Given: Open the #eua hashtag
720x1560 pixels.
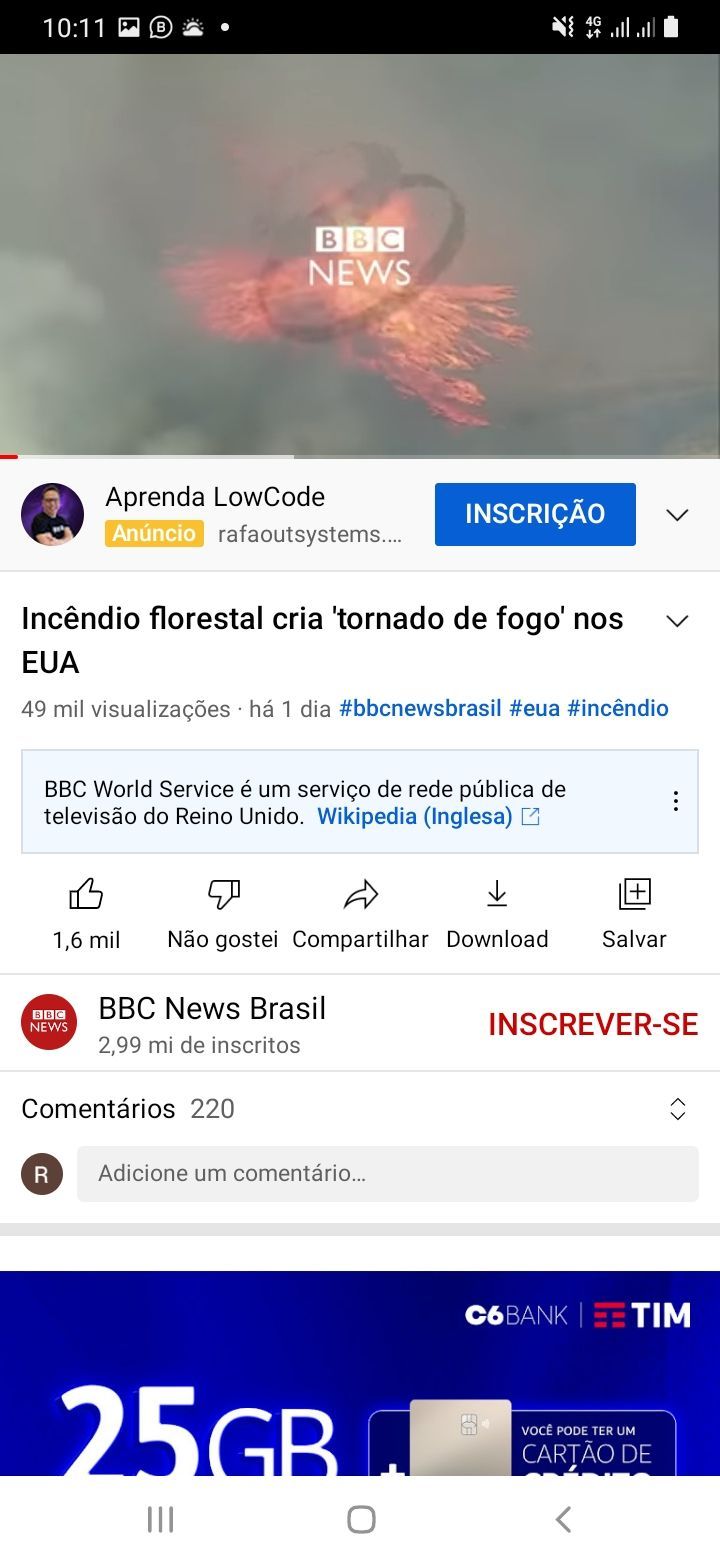Looking at the screenshot, I should point(534,709).
